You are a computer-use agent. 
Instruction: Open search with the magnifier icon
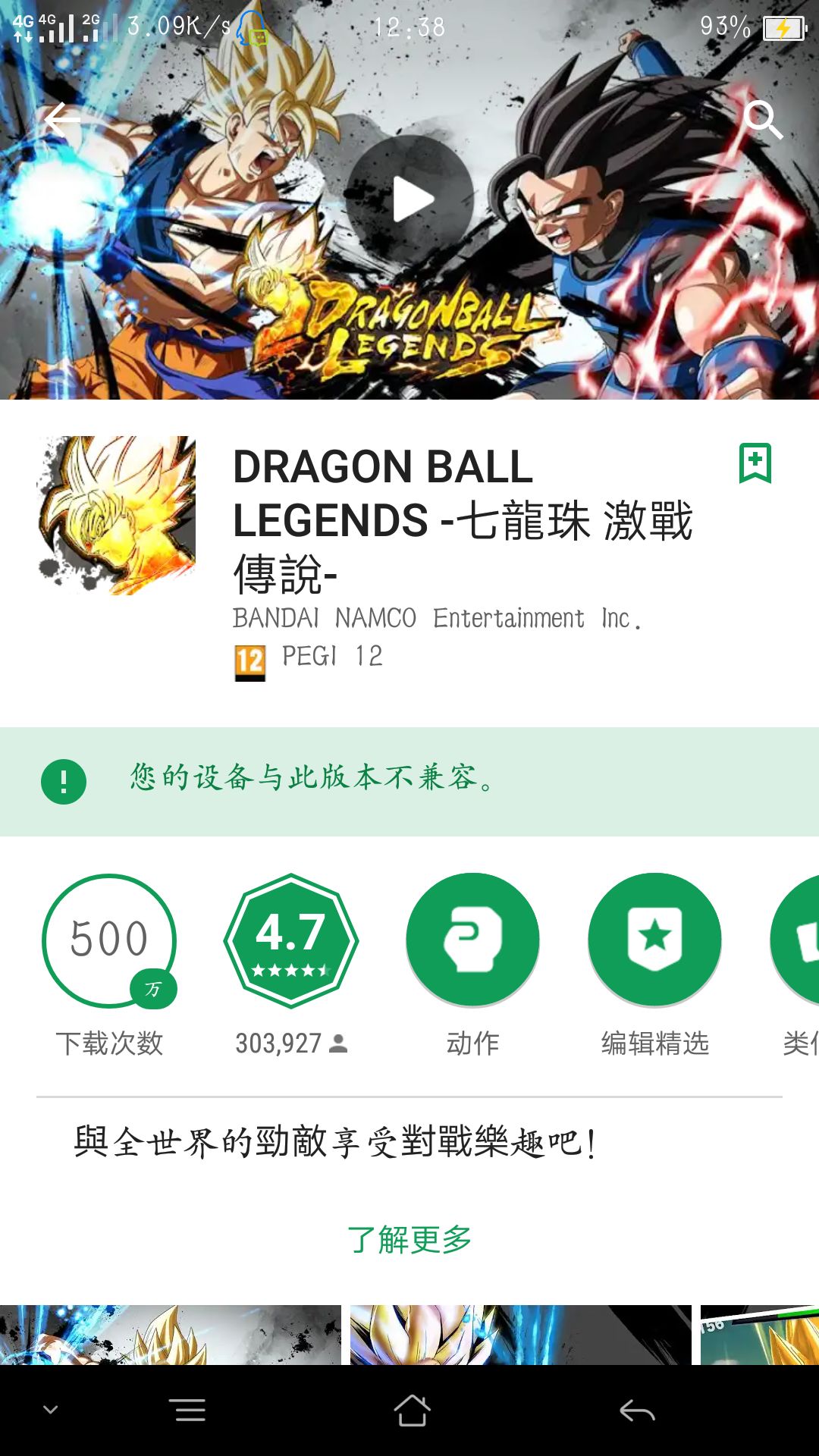pyautogui.click(x=762, y=120)
